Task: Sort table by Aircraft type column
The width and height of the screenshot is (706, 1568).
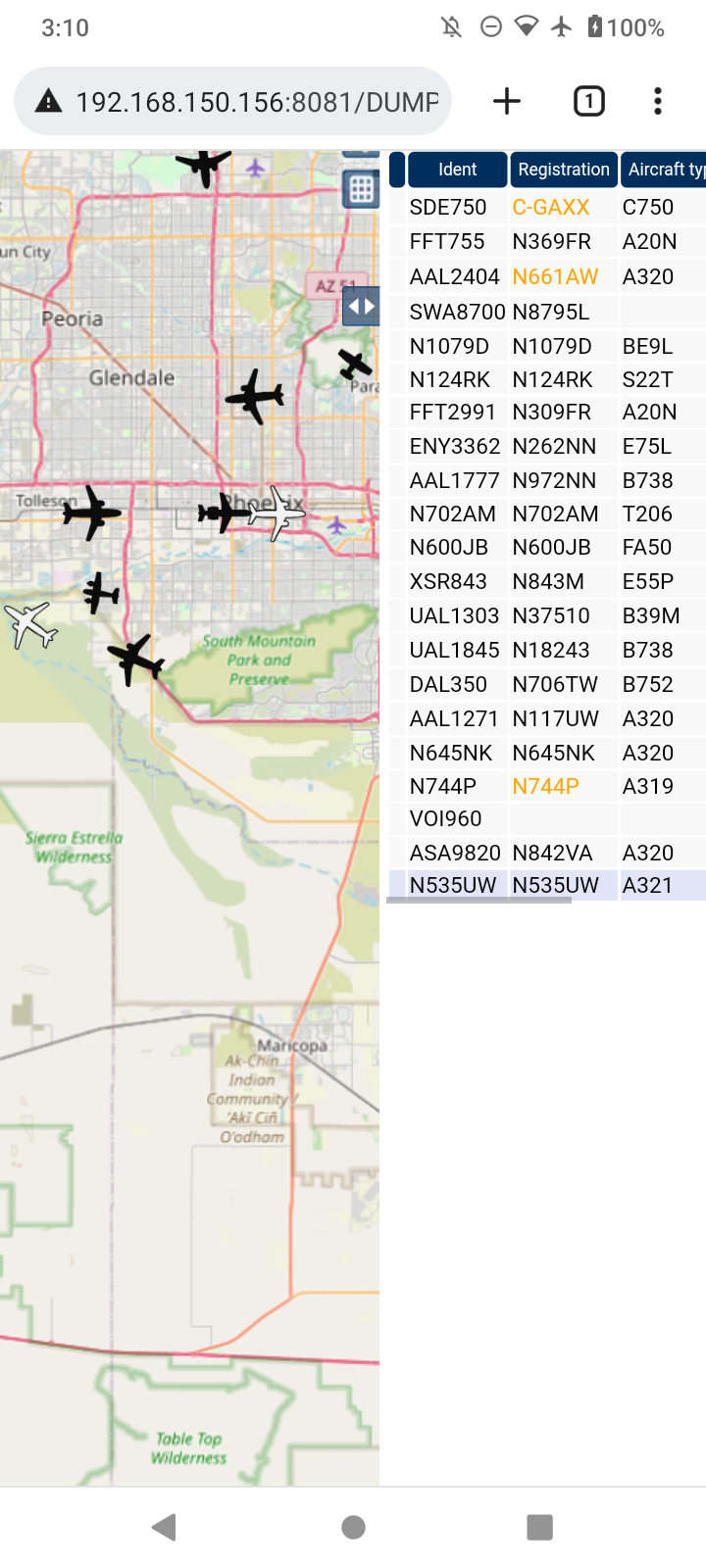Action: tap(664, 170)
